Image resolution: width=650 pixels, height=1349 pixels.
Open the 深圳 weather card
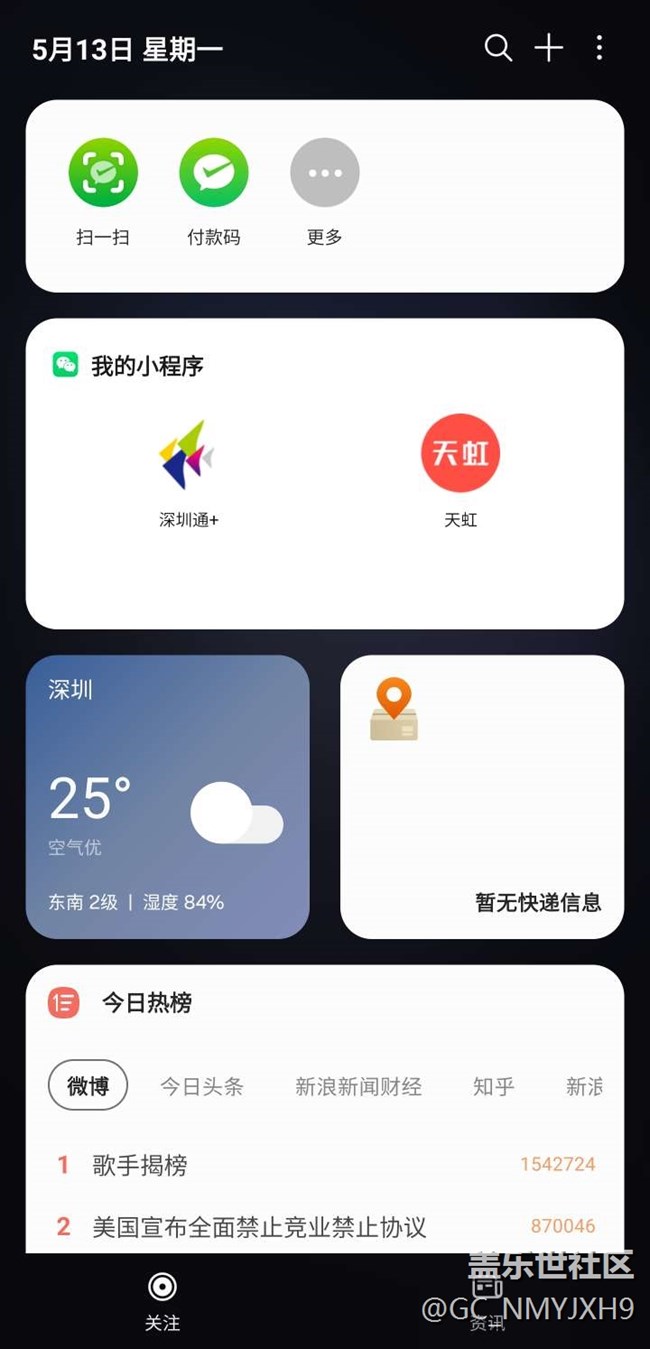[167, 797]
